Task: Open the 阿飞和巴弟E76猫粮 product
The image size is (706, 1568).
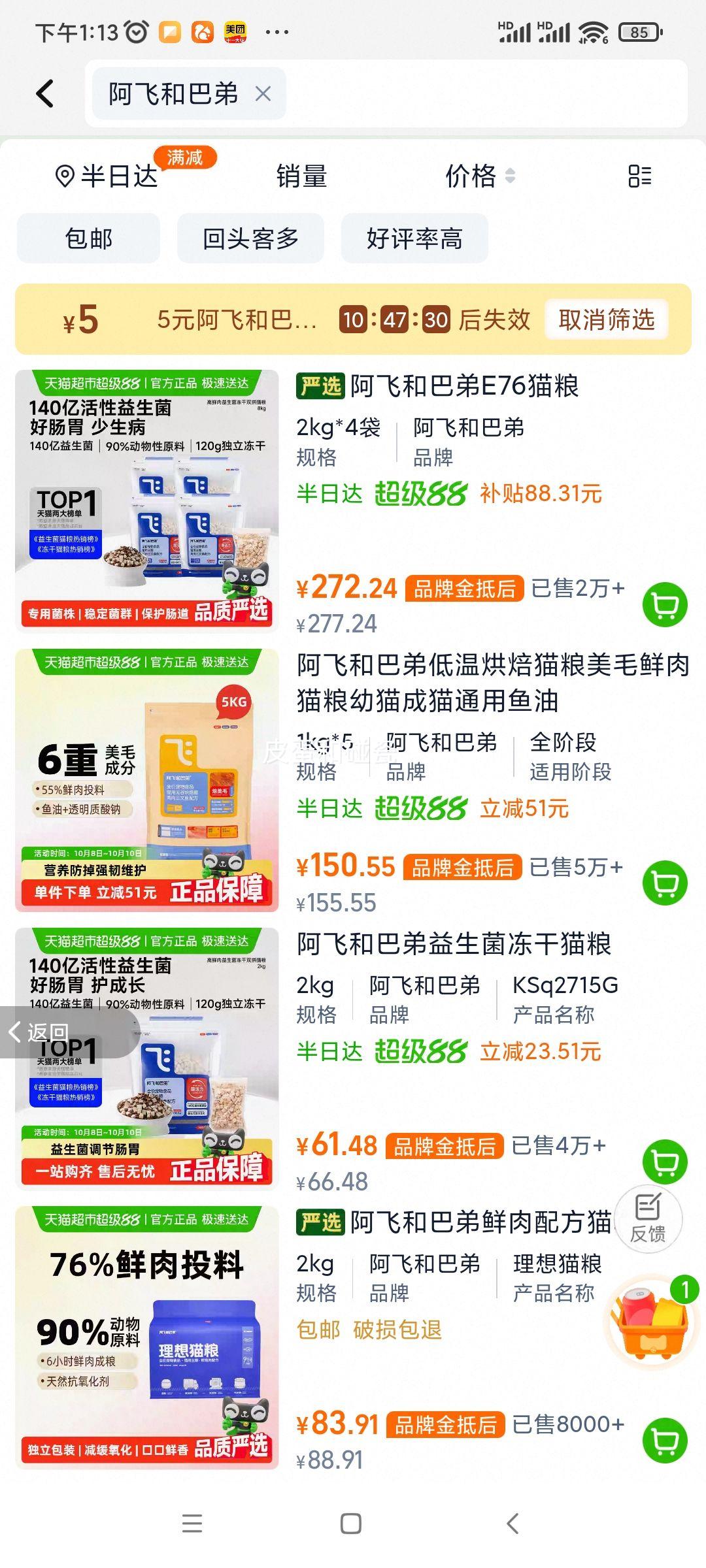Action: tap(464, 386)
